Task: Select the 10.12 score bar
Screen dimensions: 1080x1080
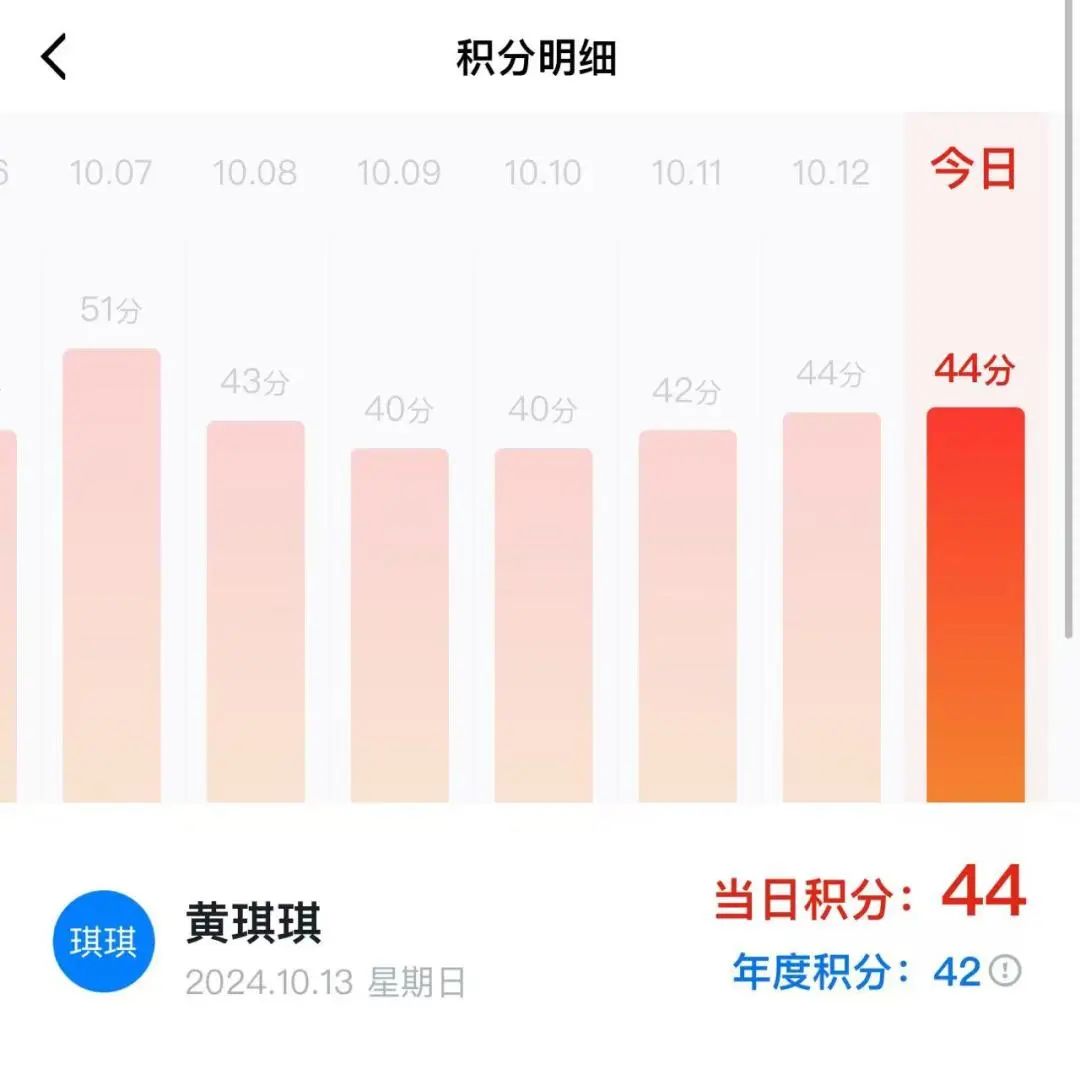Action: click(x=831, y=607)
